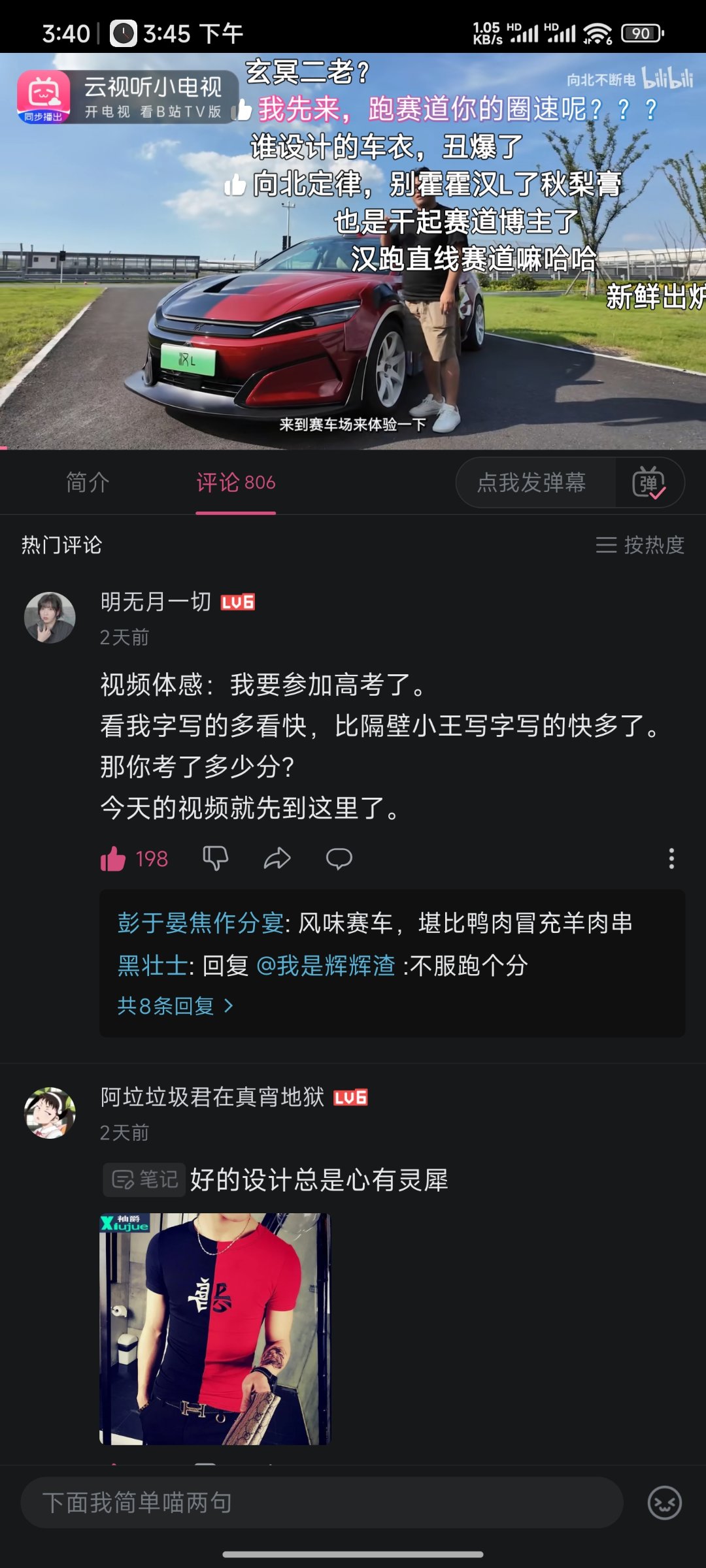Dislike 明无月一切's comment

click(215, 858)
